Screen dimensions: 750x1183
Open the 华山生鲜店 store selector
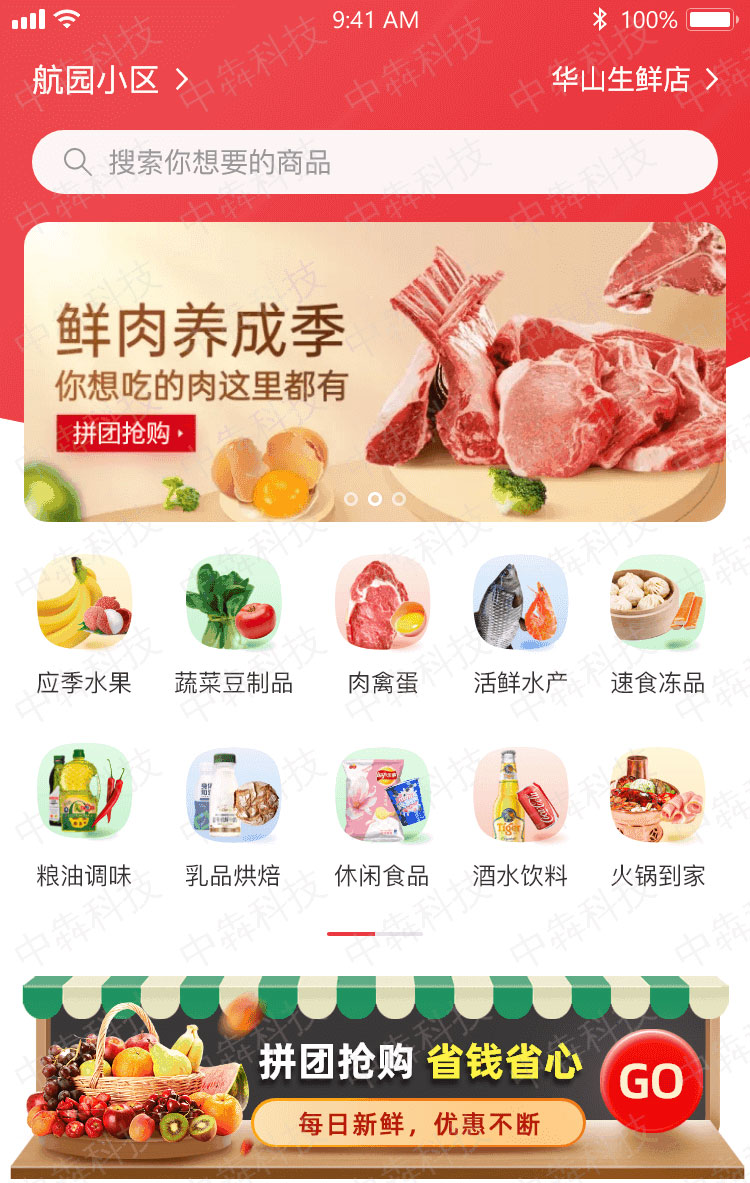click(634, 80)
